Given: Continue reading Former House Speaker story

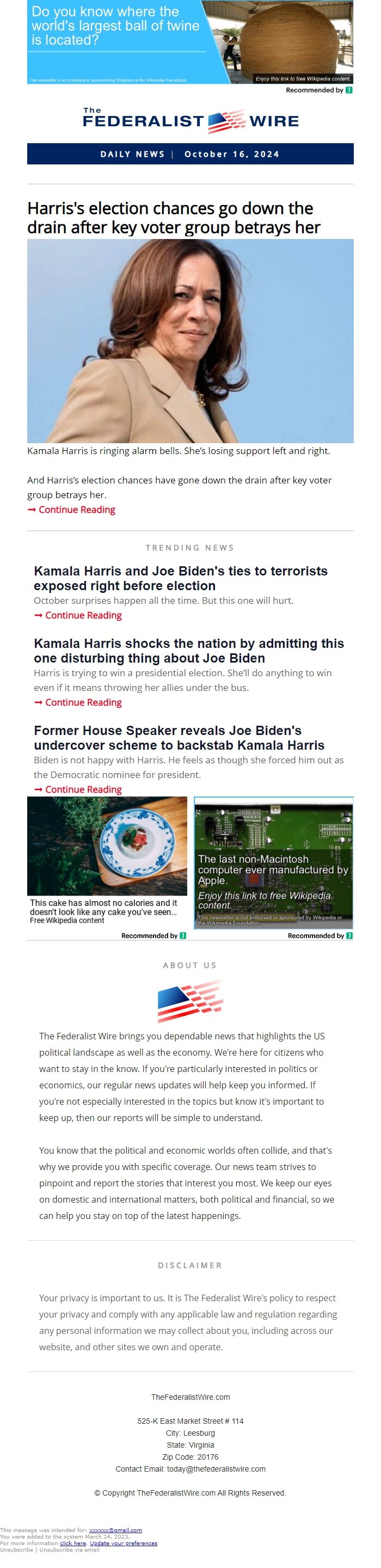Looking at the screenshot, I should tap(83, 789).
